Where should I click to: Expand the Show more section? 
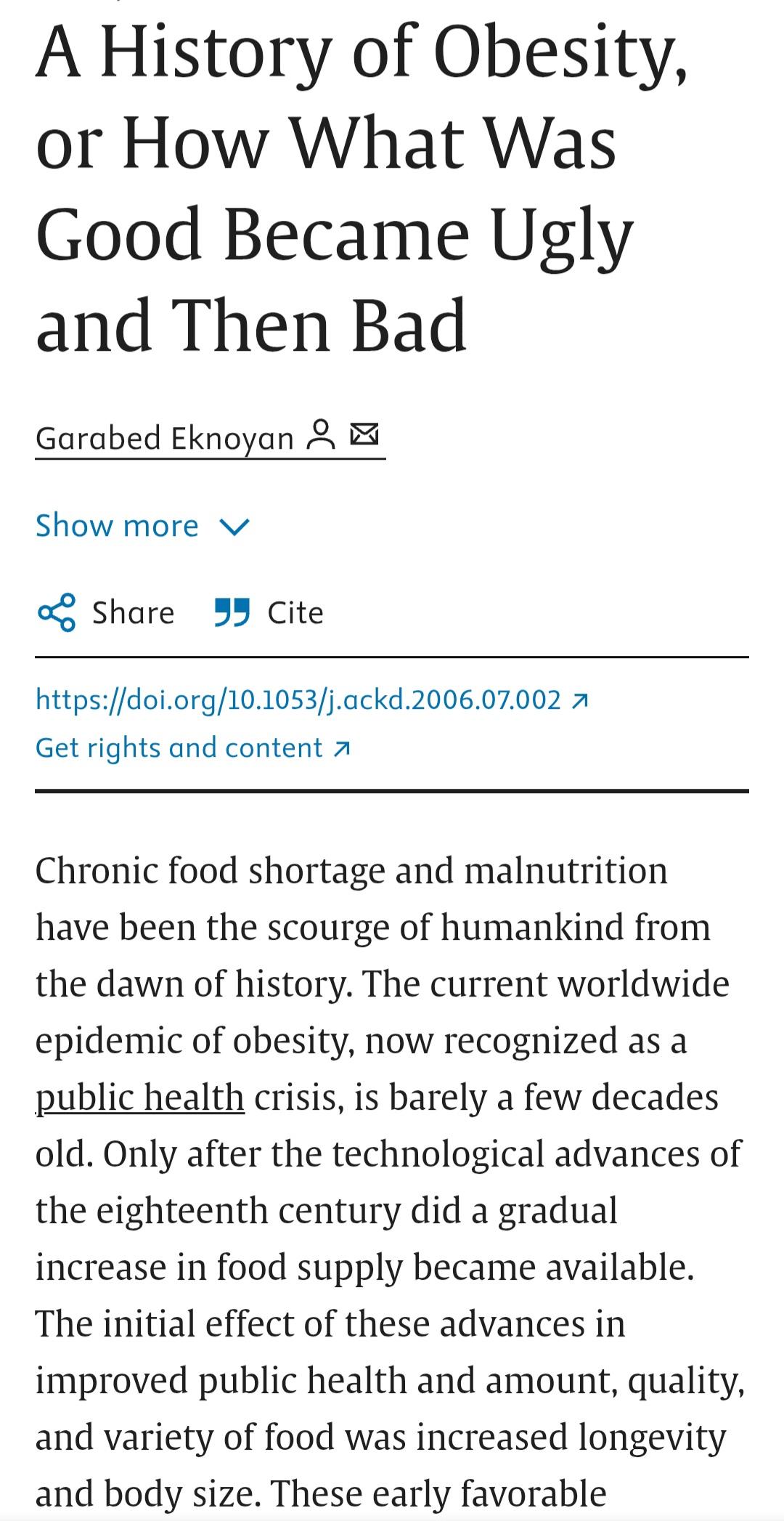pyautogui.click(x=143, y=526)
